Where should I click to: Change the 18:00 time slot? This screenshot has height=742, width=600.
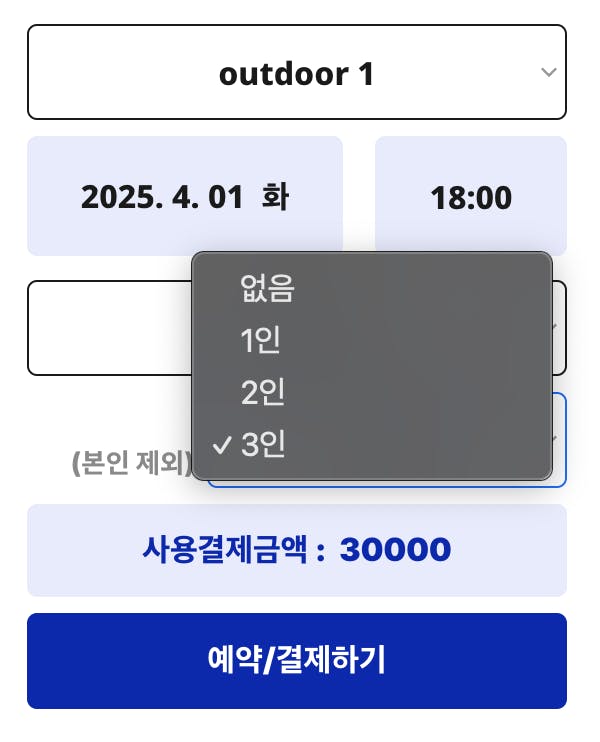[x=470, y=197]
